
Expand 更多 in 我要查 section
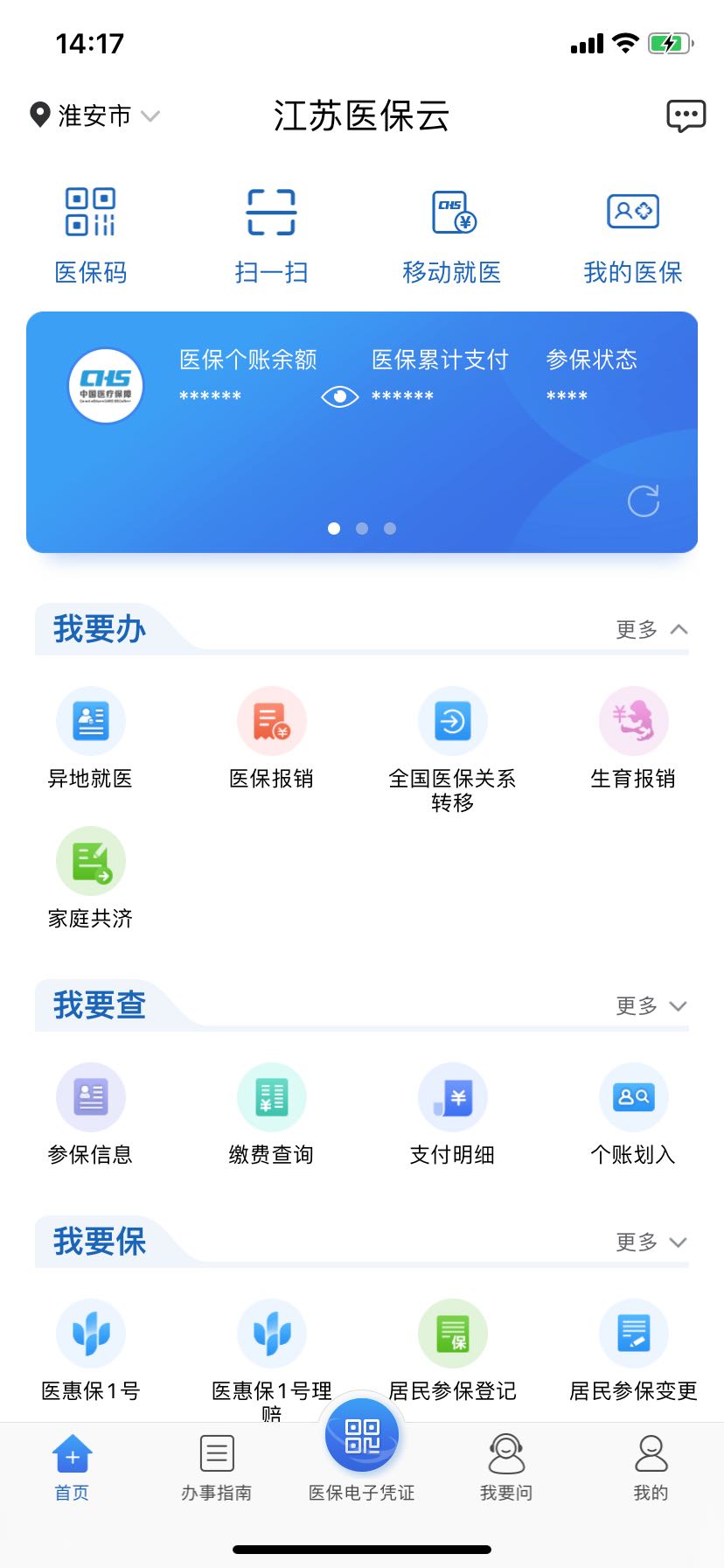[652, 1005]
